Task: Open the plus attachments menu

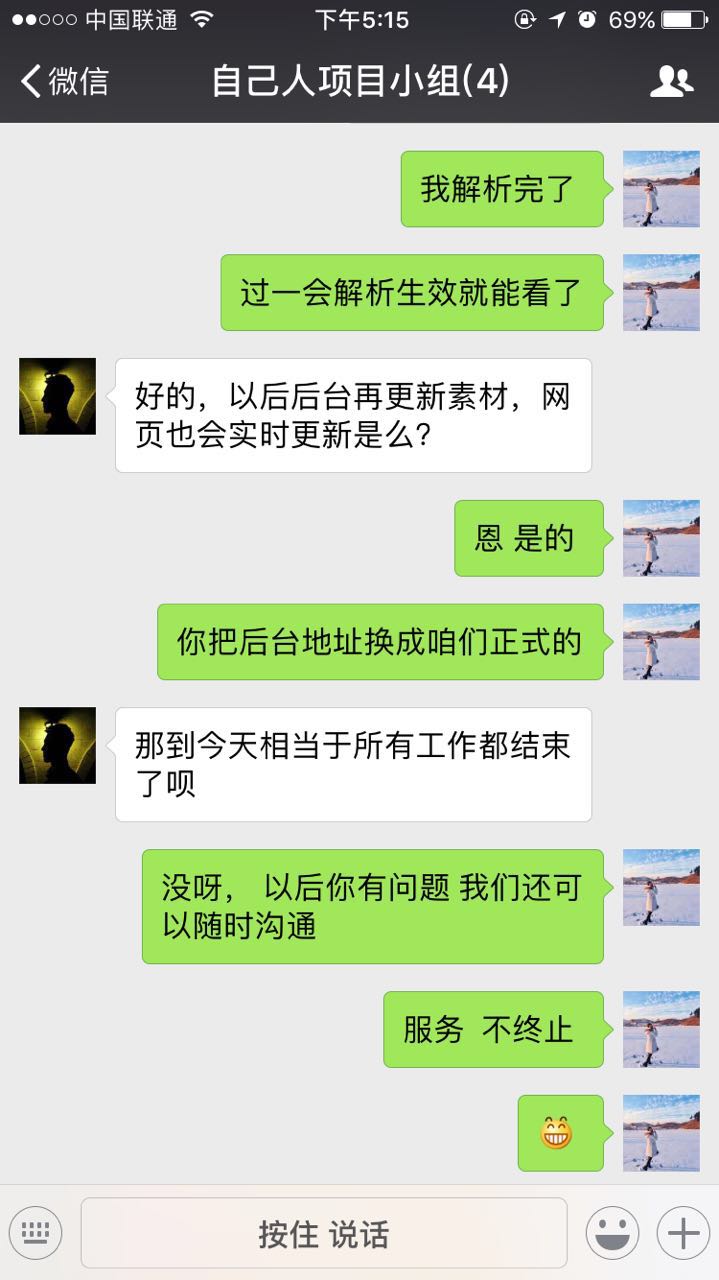Action: pos(683,1233)
